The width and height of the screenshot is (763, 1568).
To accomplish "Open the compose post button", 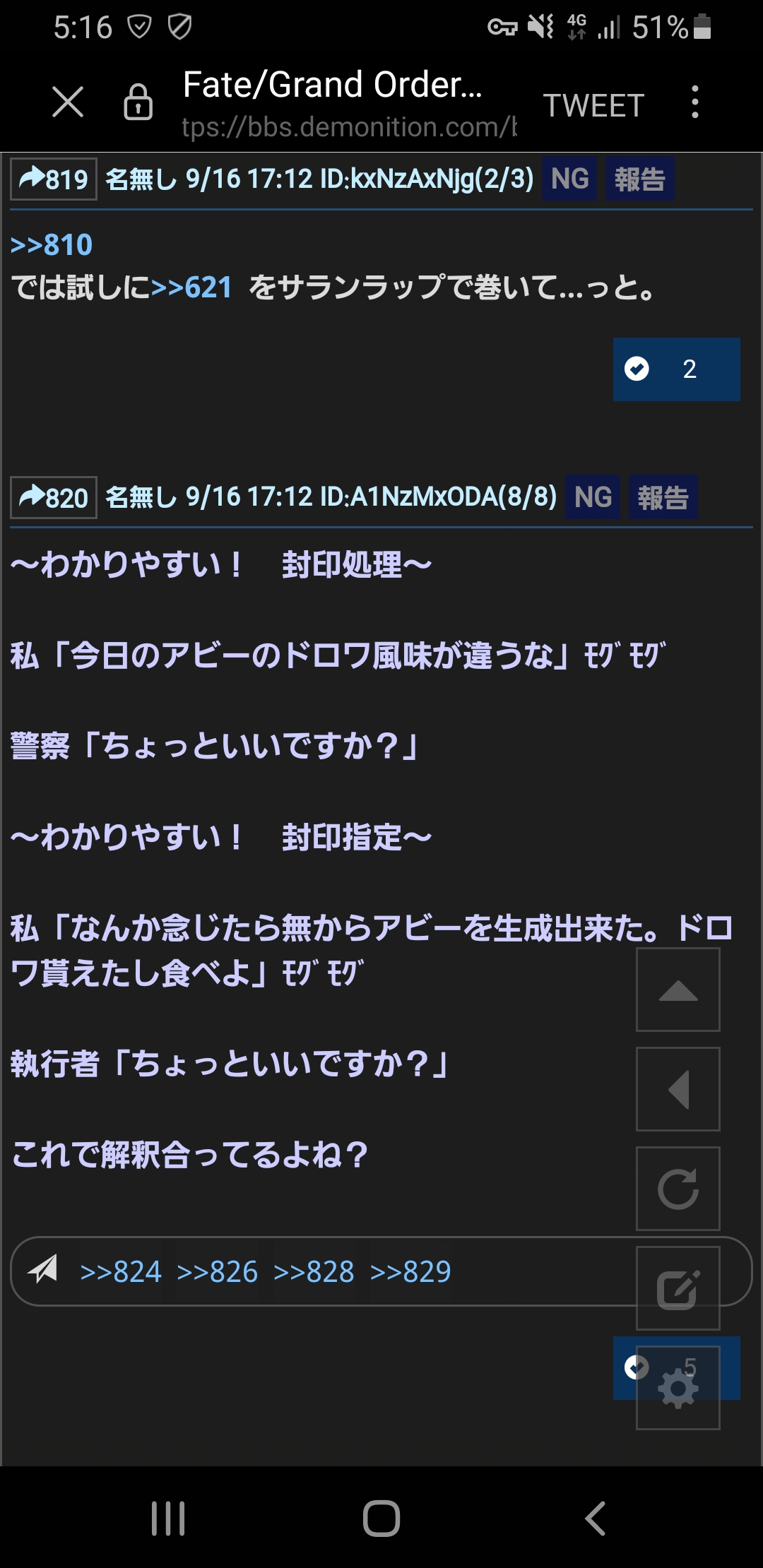I will (x=678, y=1288).
